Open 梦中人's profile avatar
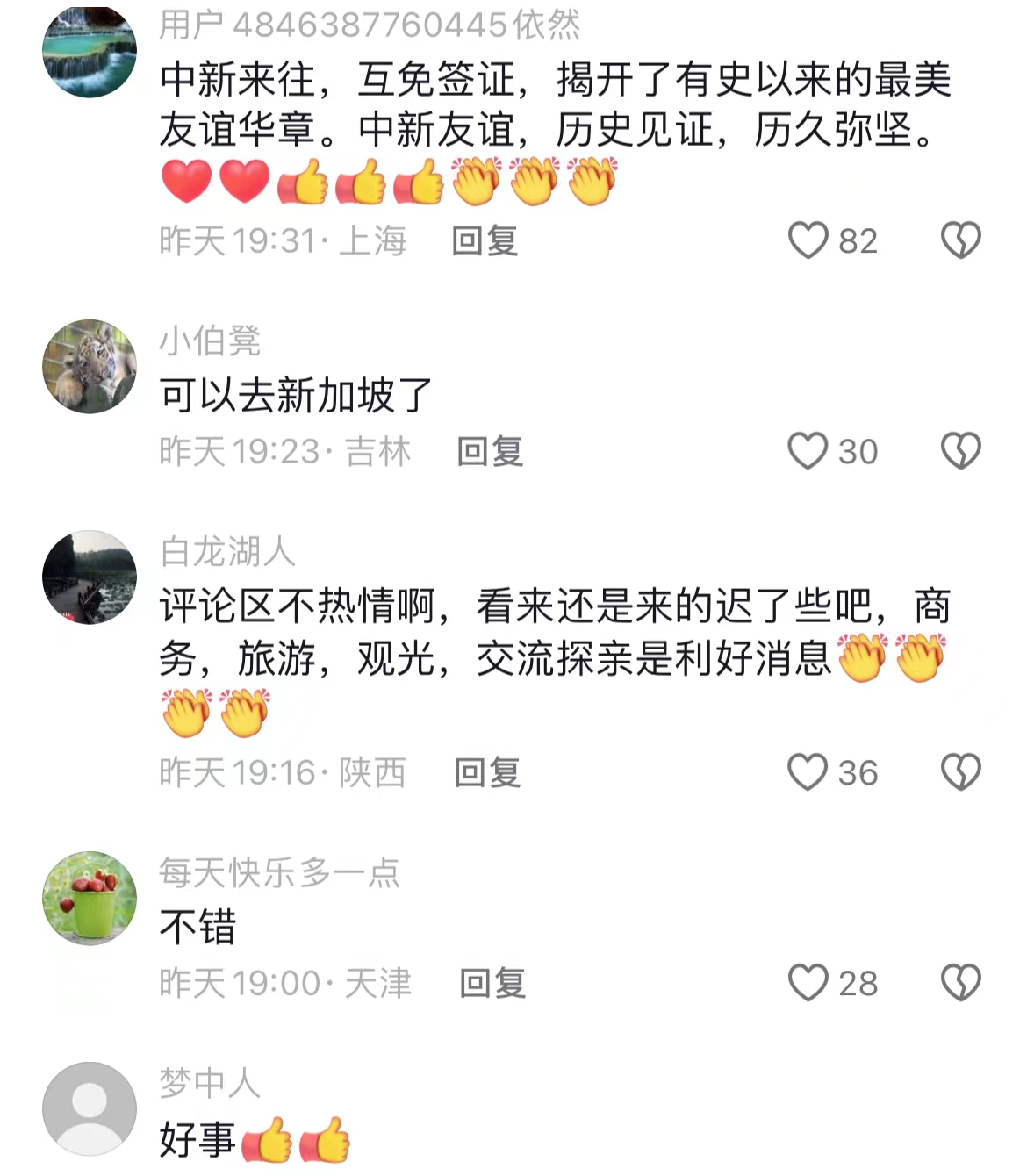 [x=90, y=1108]
